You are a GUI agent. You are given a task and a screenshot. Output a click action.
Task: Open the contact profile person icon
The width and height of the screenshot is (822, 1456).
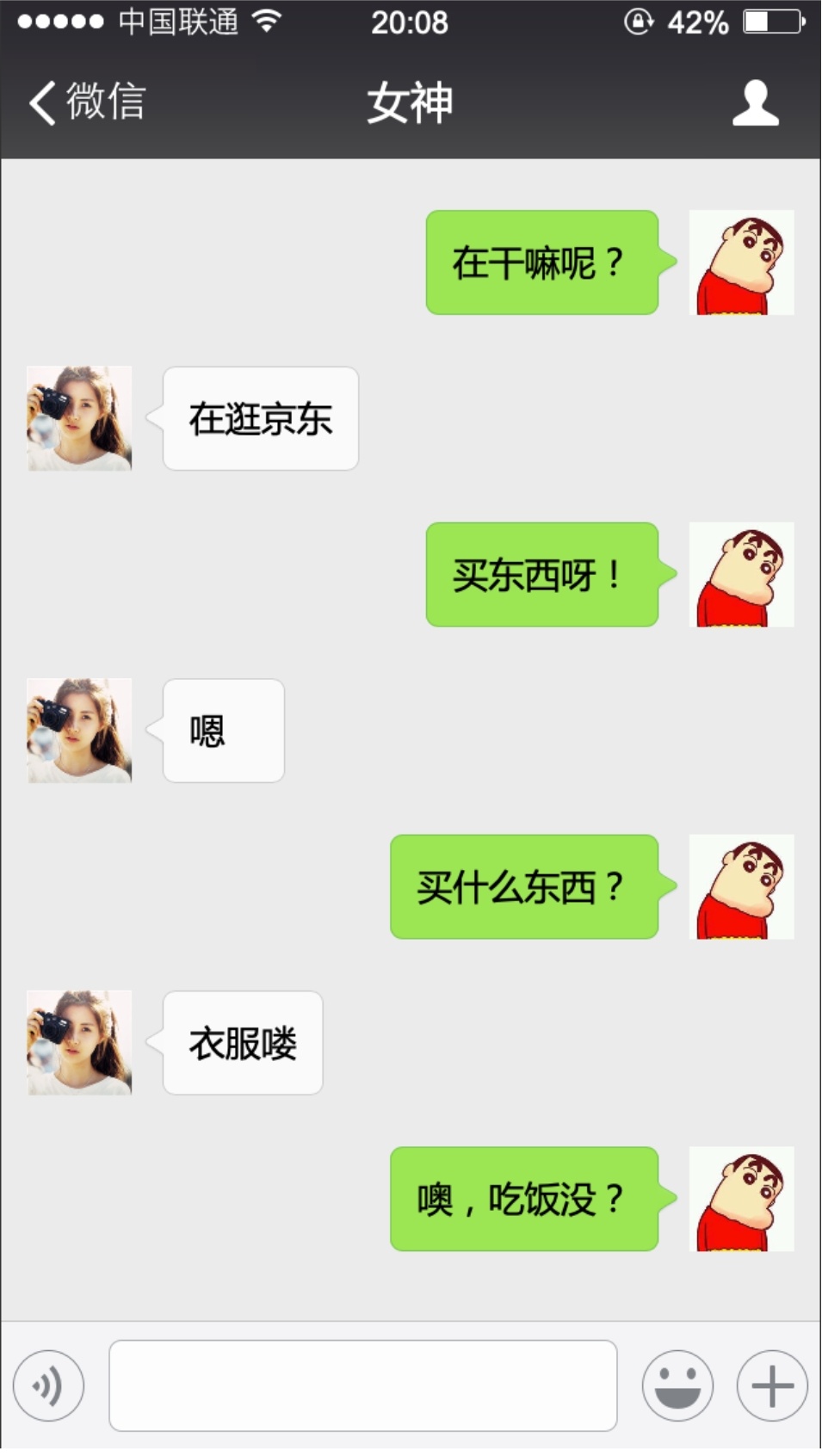pos(757,102)
